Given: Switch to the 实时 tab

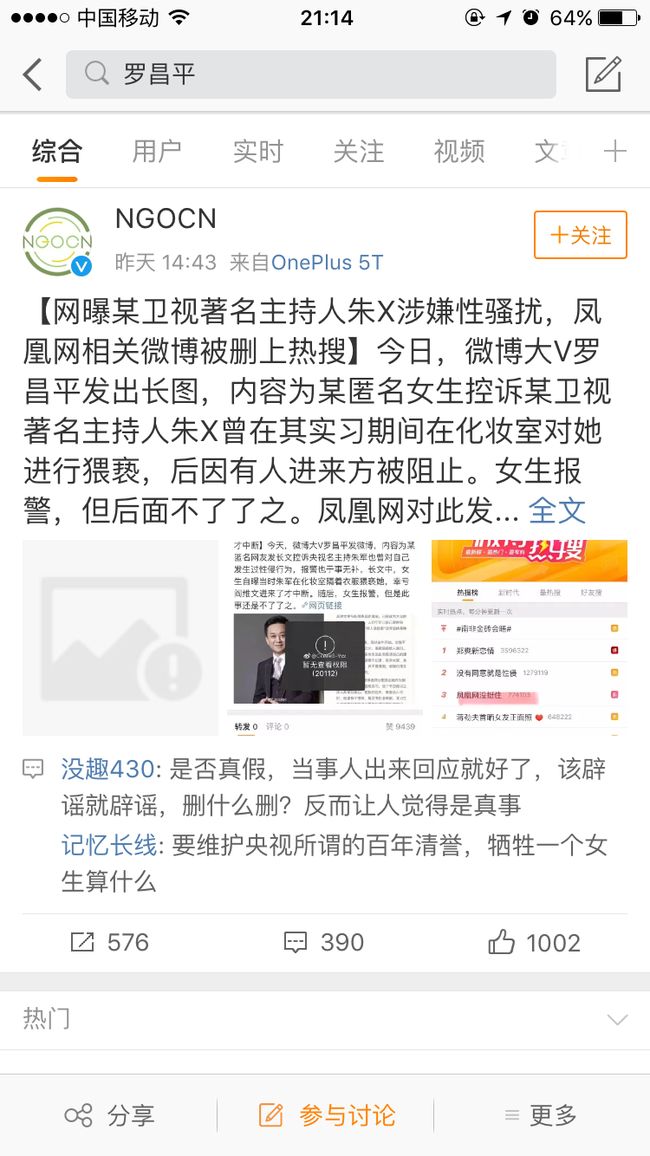Looking at the screenshot, I should pyautogui.click(x=258, y=151).
